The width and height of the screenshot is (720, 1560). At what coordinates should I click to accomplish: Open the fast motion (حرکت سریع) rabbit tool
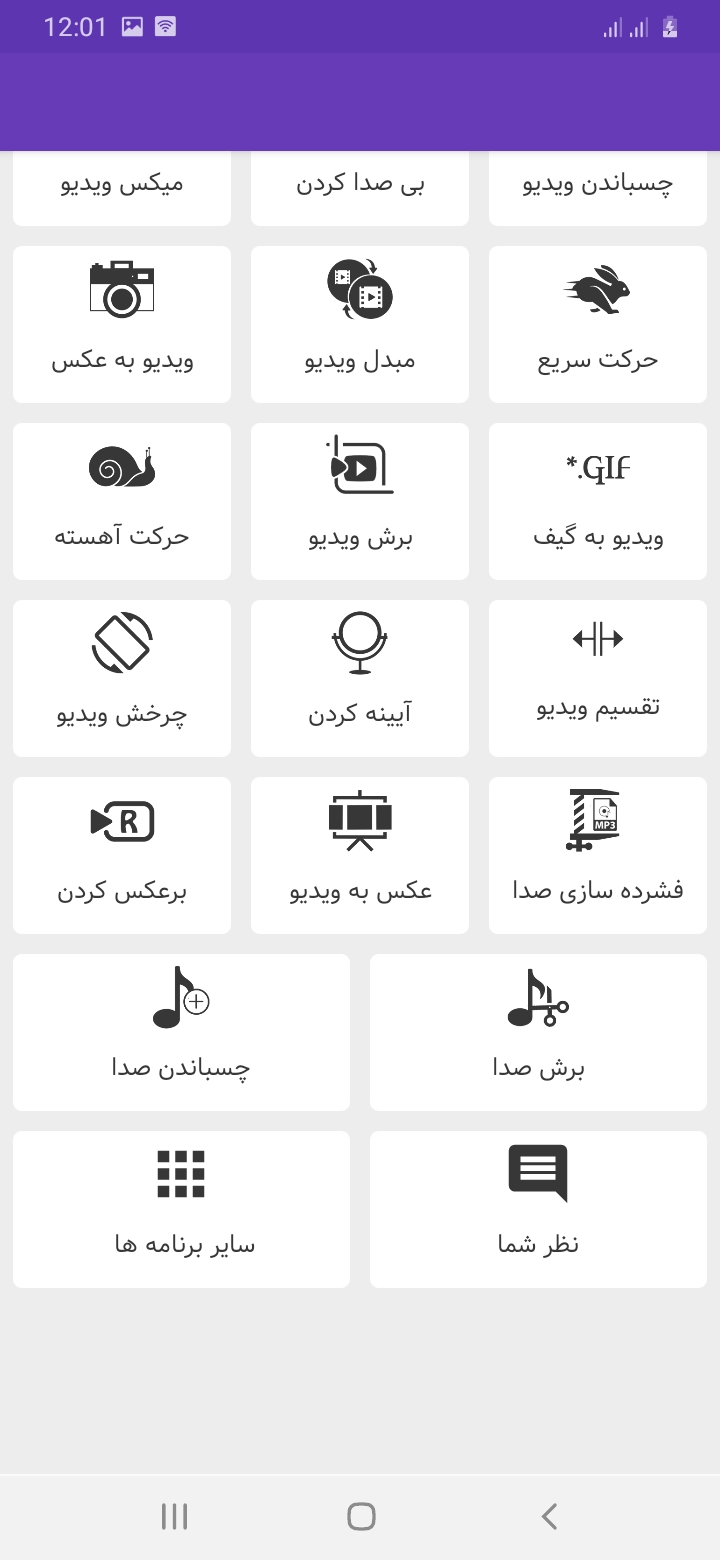click(597, 323)
